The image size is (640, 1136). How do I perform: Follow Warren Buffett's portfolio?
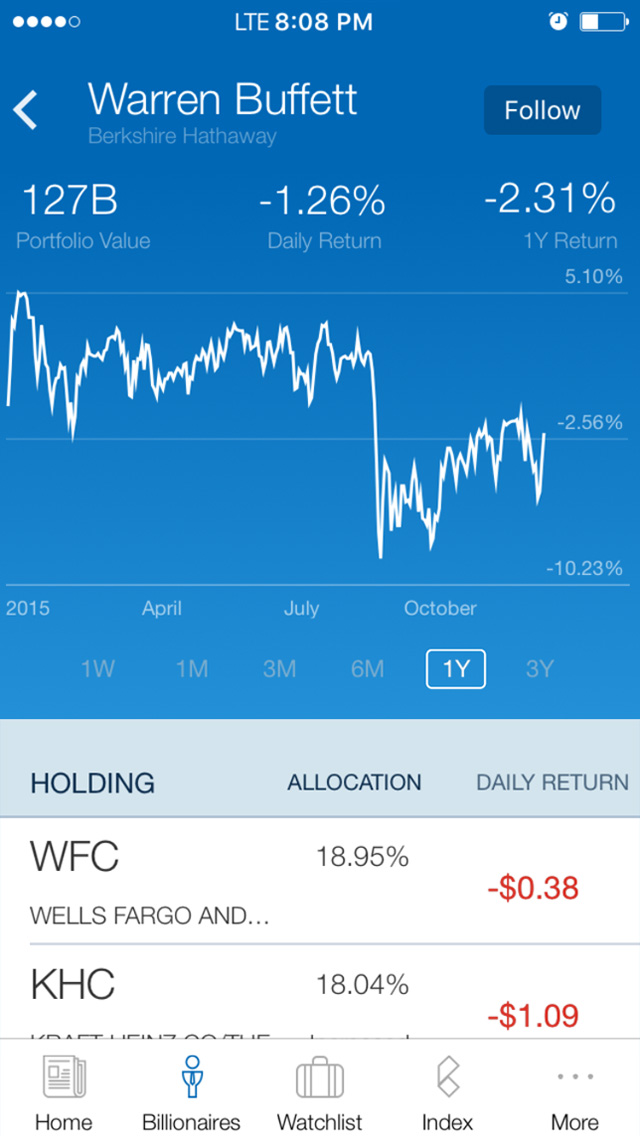542,110
